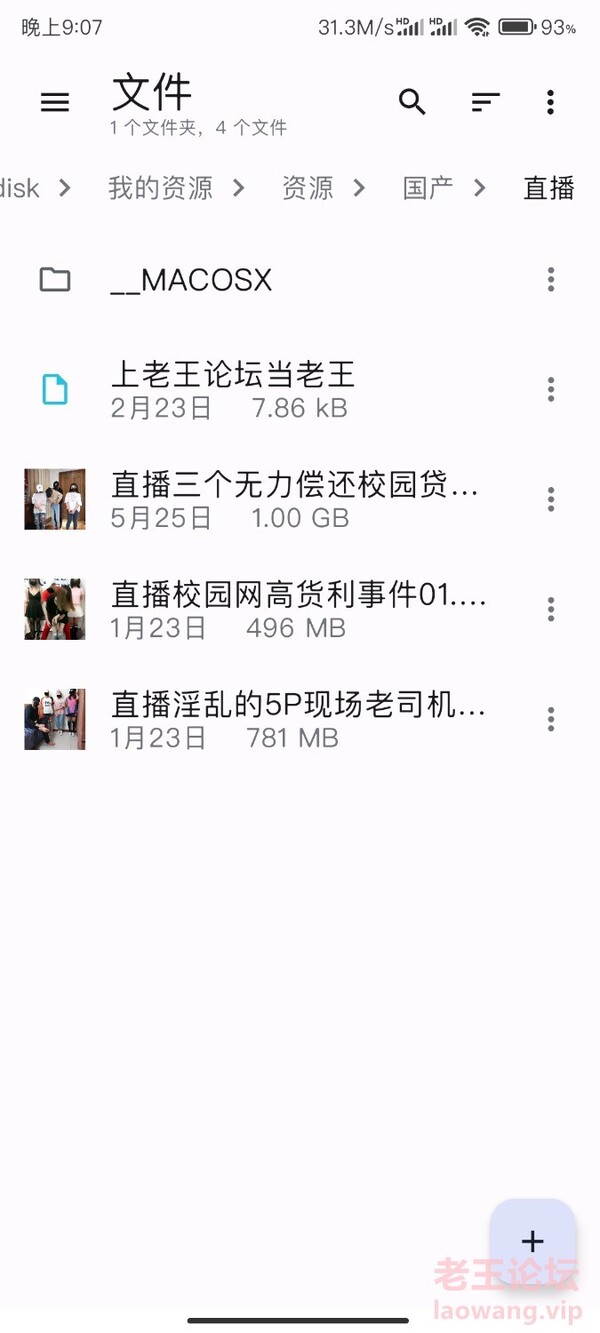Viewport: 600px width, 1333px height.
Task: Jump to the 资源 breadcrumb folder
Action: coord(307,188)
